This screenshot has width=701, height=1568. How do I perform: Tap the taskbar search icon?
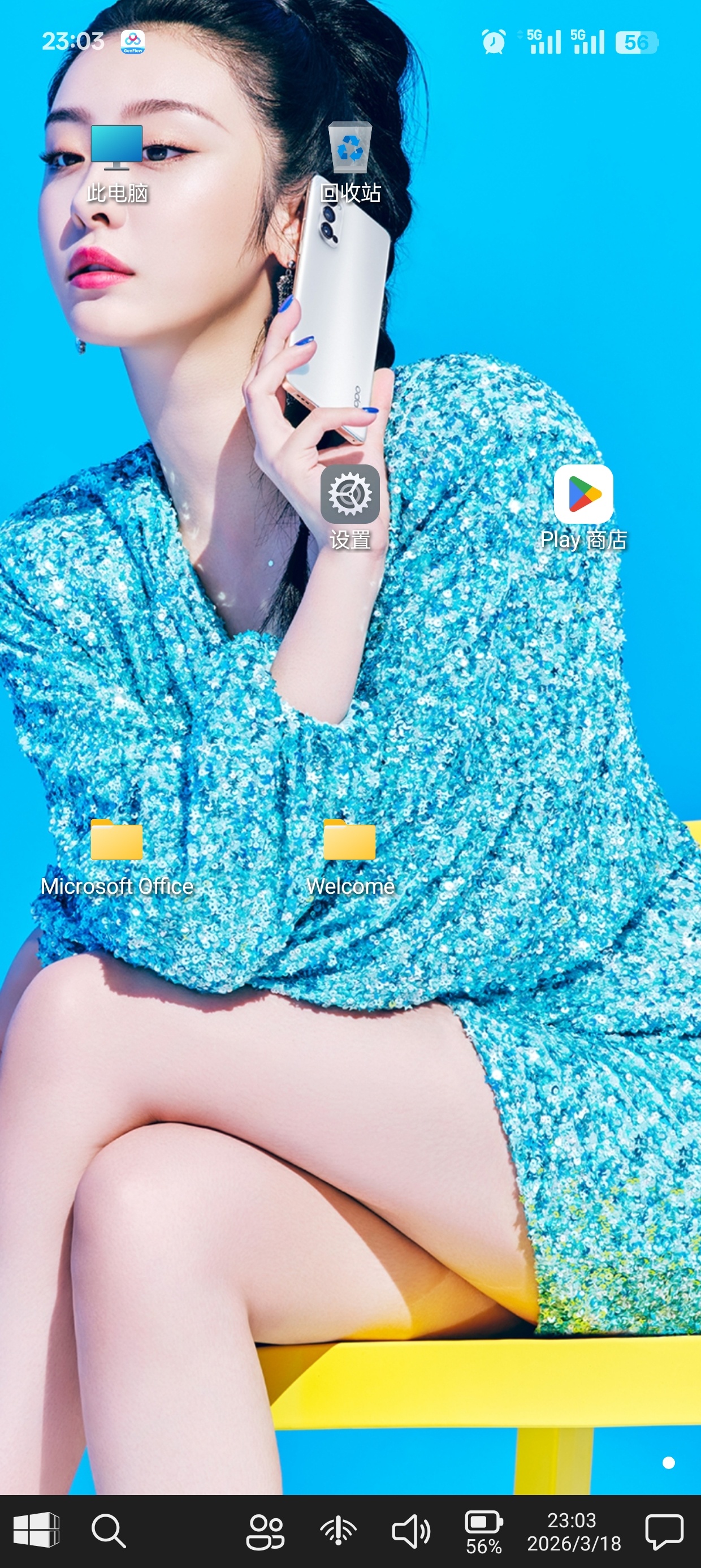tap(109, 1530)
